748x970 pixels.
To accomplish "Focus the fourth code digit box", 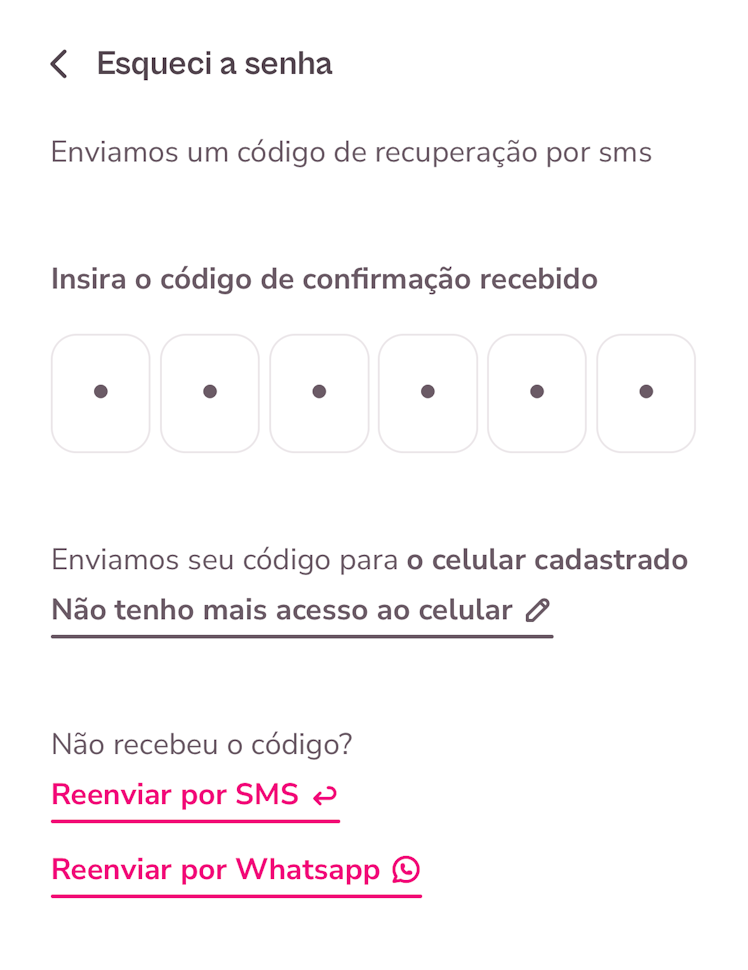I will [428, 392].
